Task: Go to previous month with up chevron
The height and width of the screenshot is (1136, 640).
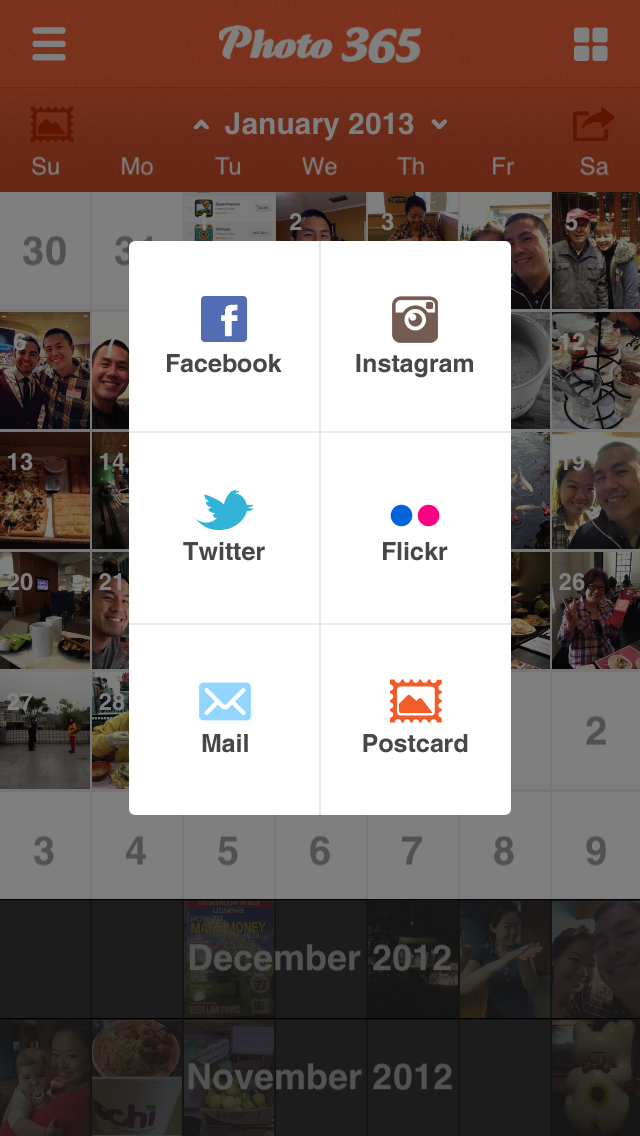Action: tap(201, 125)
